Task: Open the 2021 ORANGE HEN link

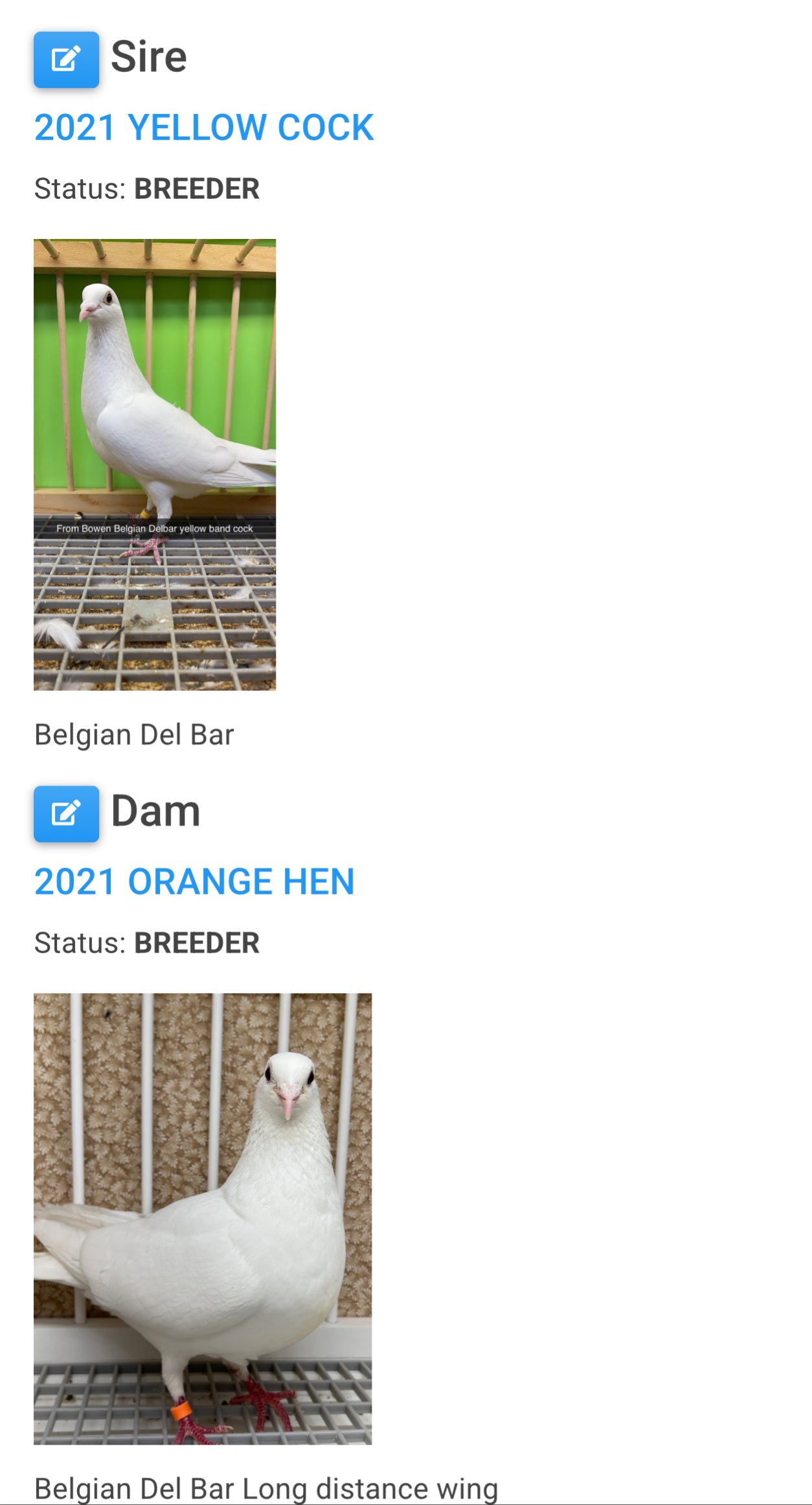Action: pos(194,881)
